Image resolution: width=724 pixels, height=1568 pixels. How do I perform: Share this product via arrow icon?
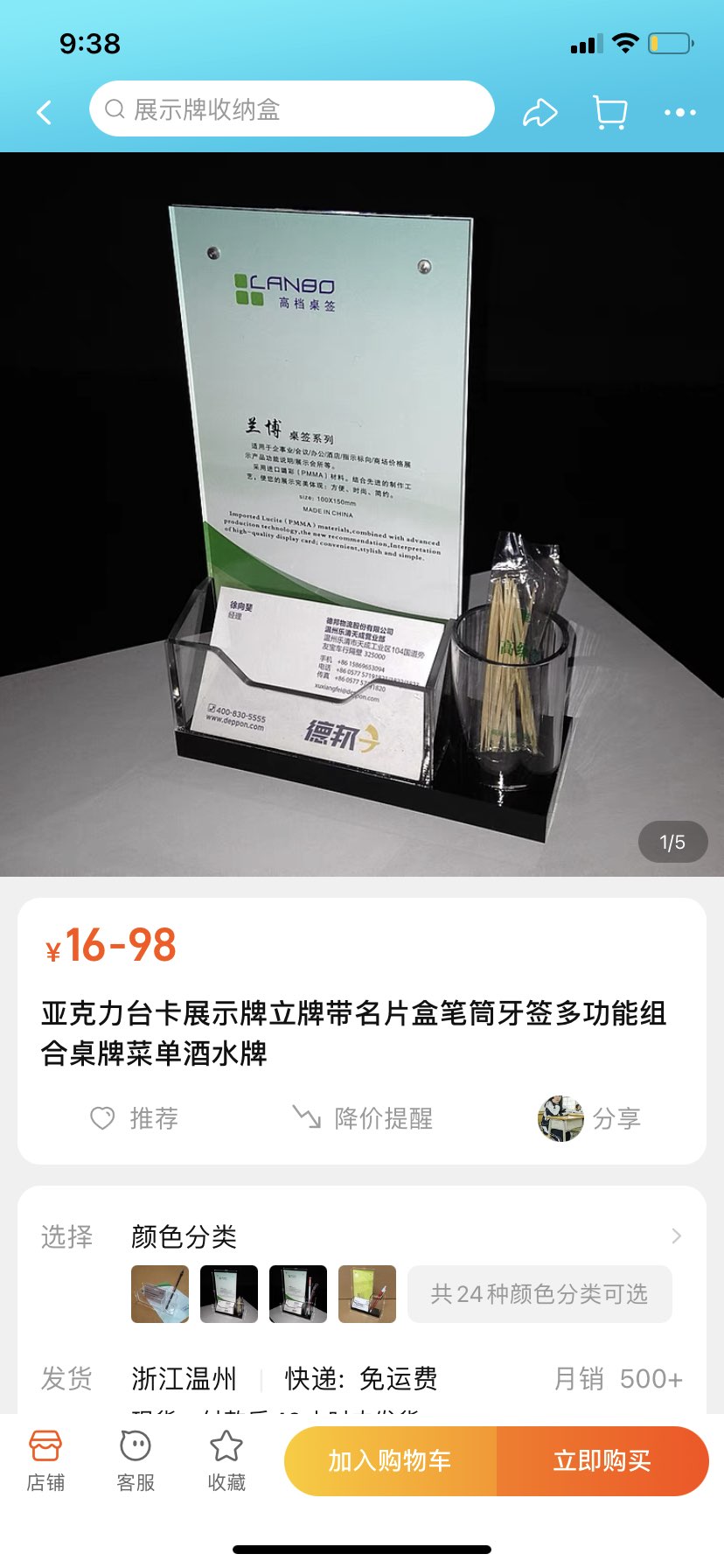tap(540, 112)
